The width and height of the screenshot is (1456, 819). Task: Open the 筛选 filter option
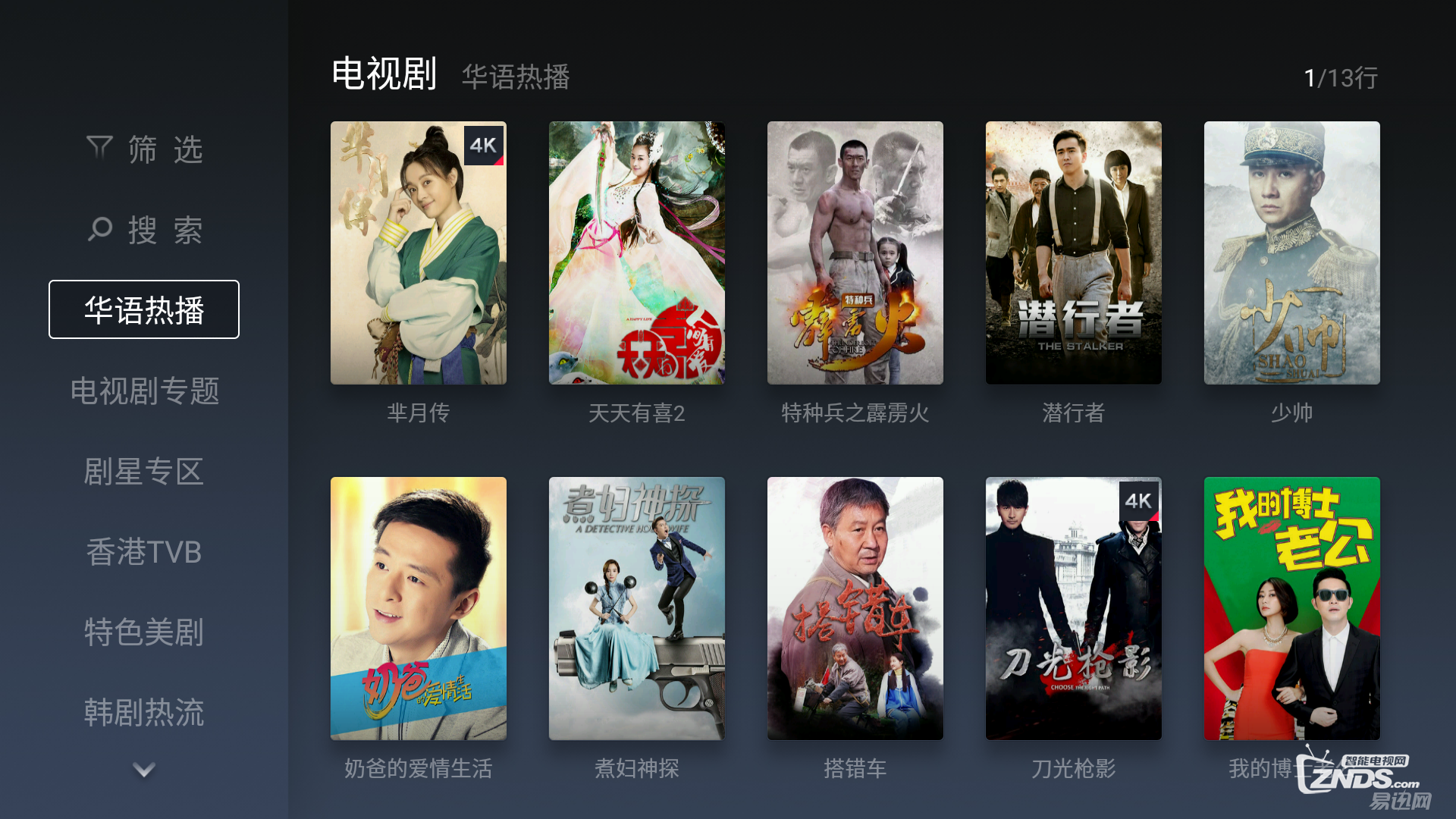coord(144,149)
